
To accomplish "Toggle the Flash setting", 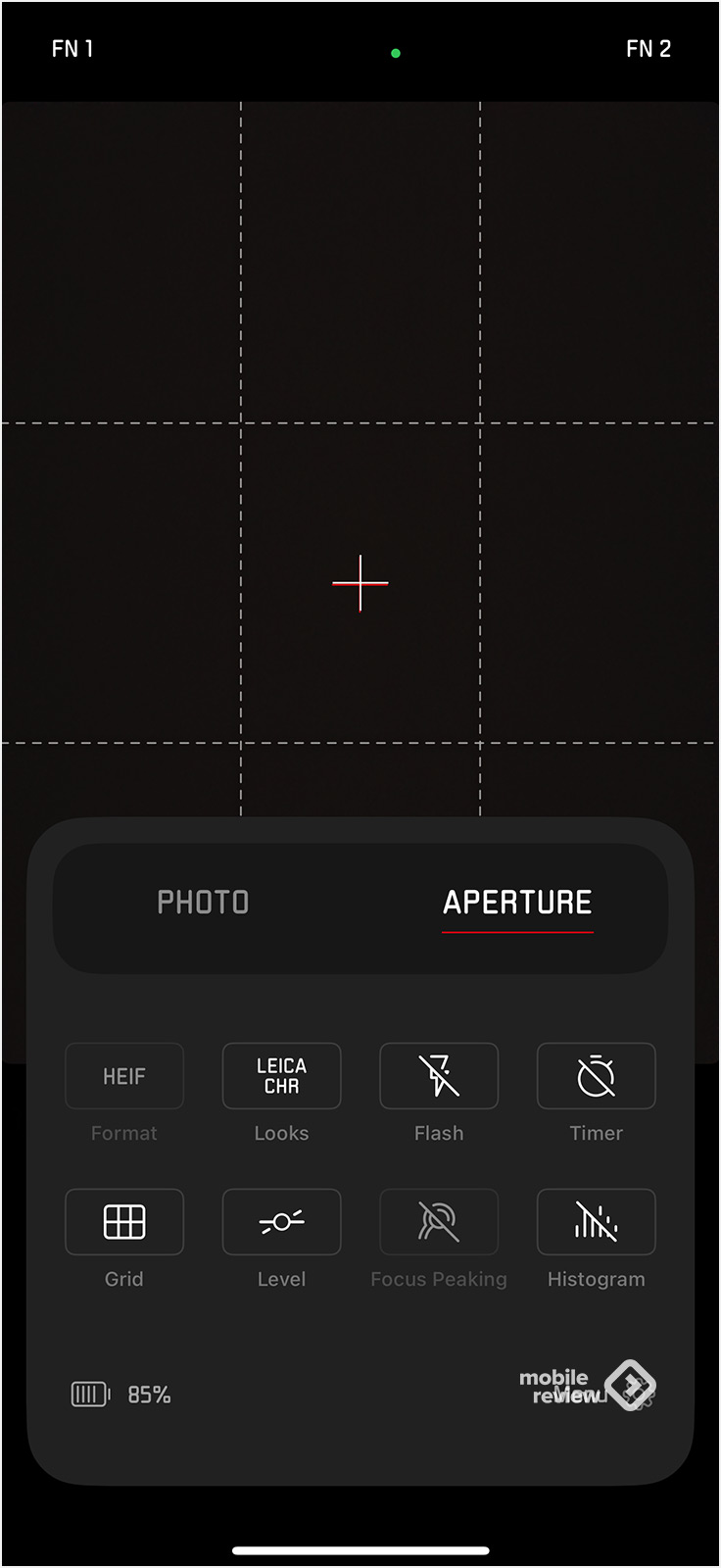I will click(439, 1076).
